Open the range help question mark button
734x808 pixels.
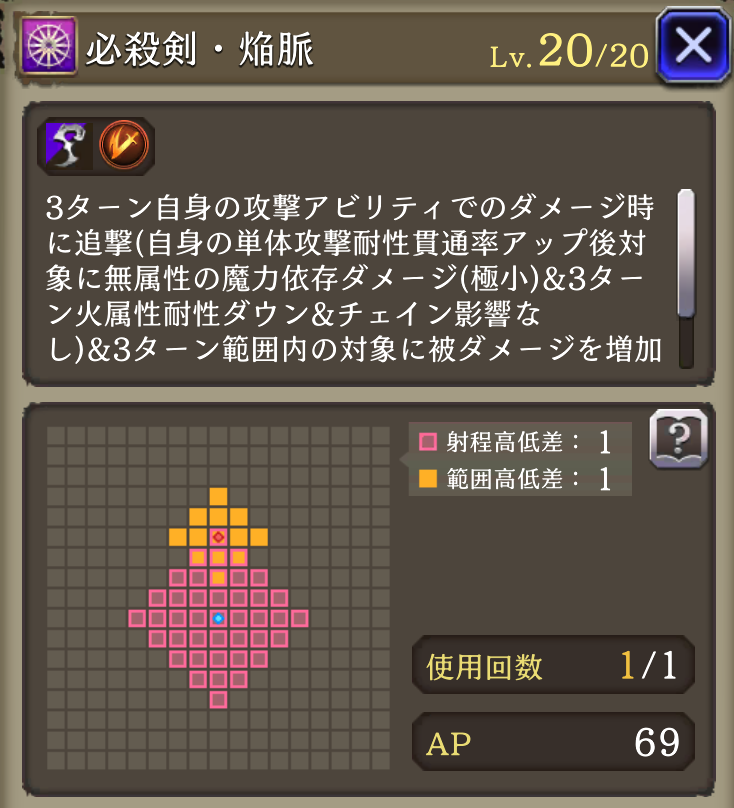click(679, 438)
